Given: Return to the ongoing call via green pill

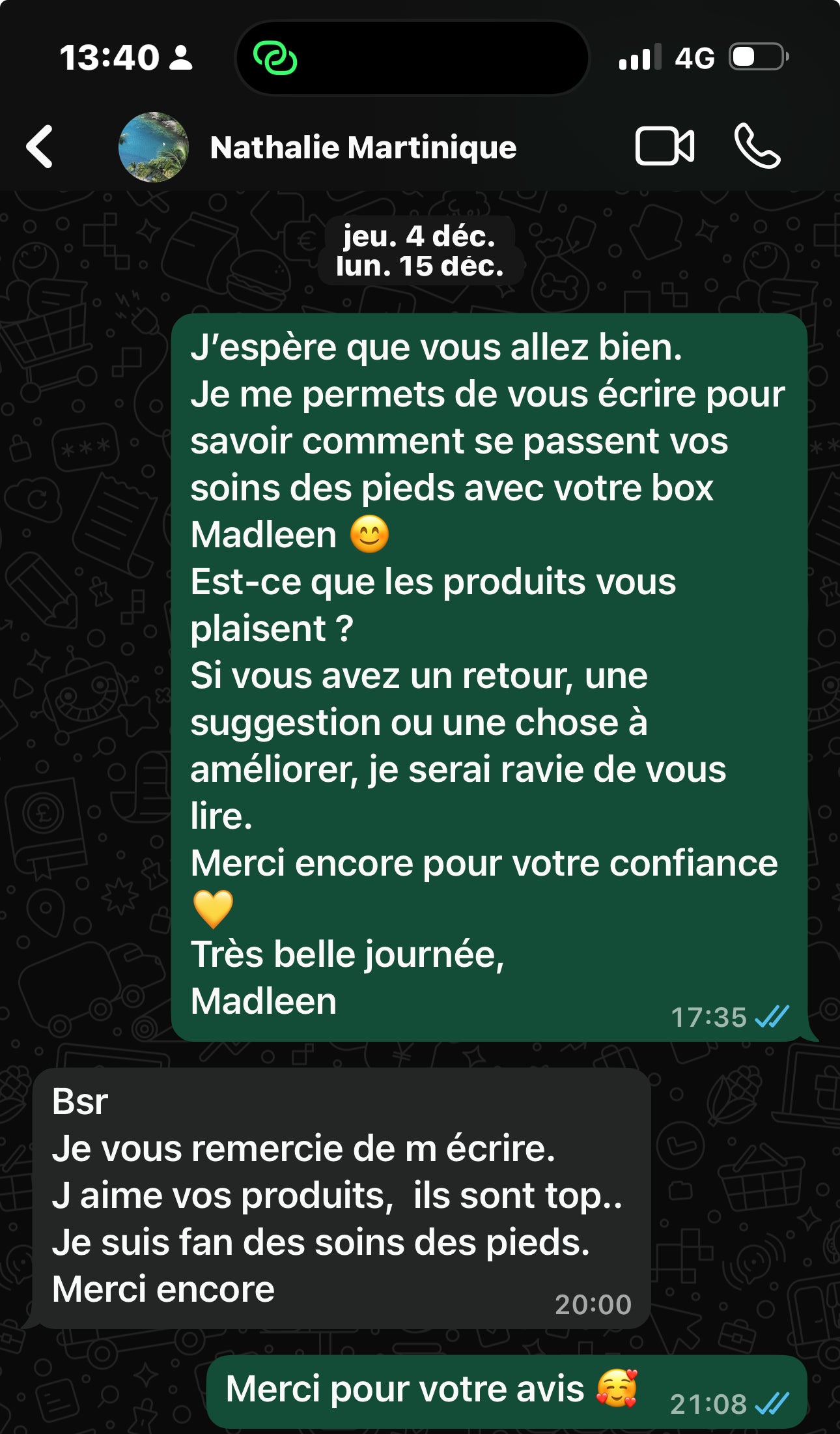Looking at the screenshot, I should tap(275, 59).
